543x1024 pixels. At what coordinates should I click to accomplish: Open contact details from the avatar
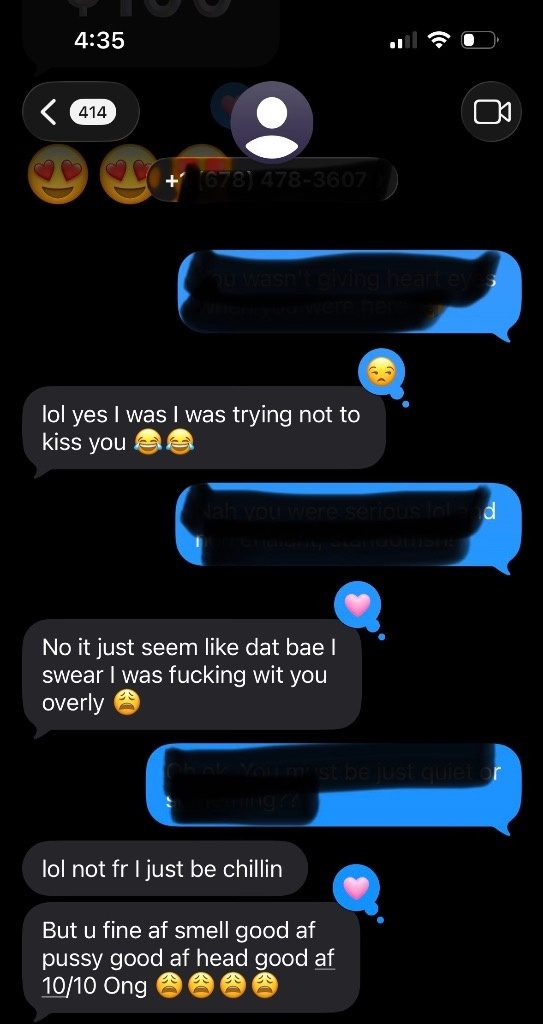coord(273,123)
